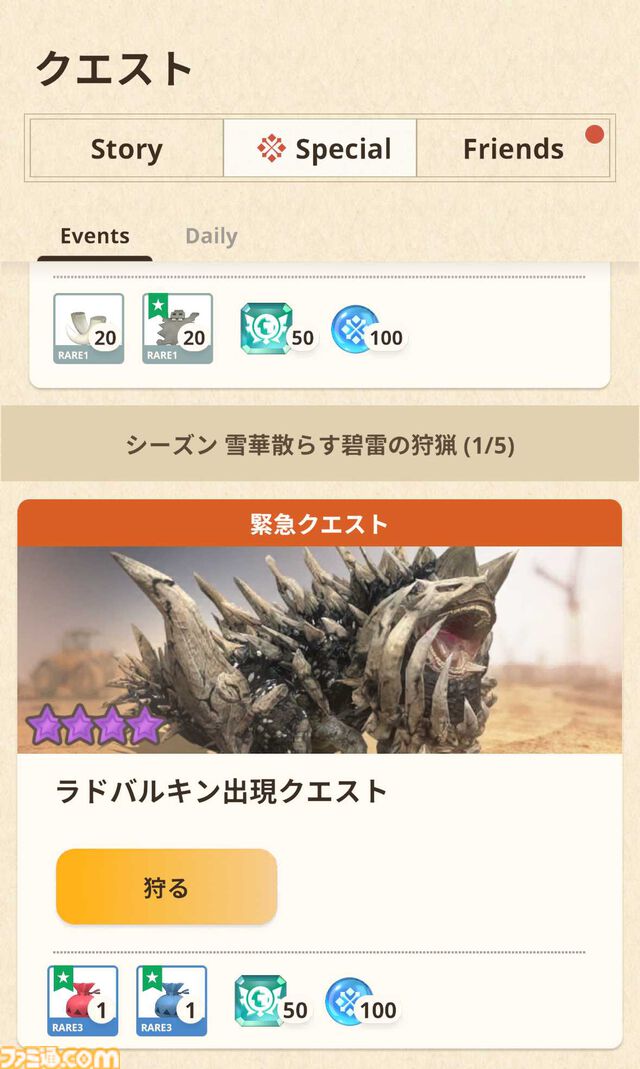Tap the 狩る hunt button
This screenshot has width=640, height=1069.
pos(166,887)
